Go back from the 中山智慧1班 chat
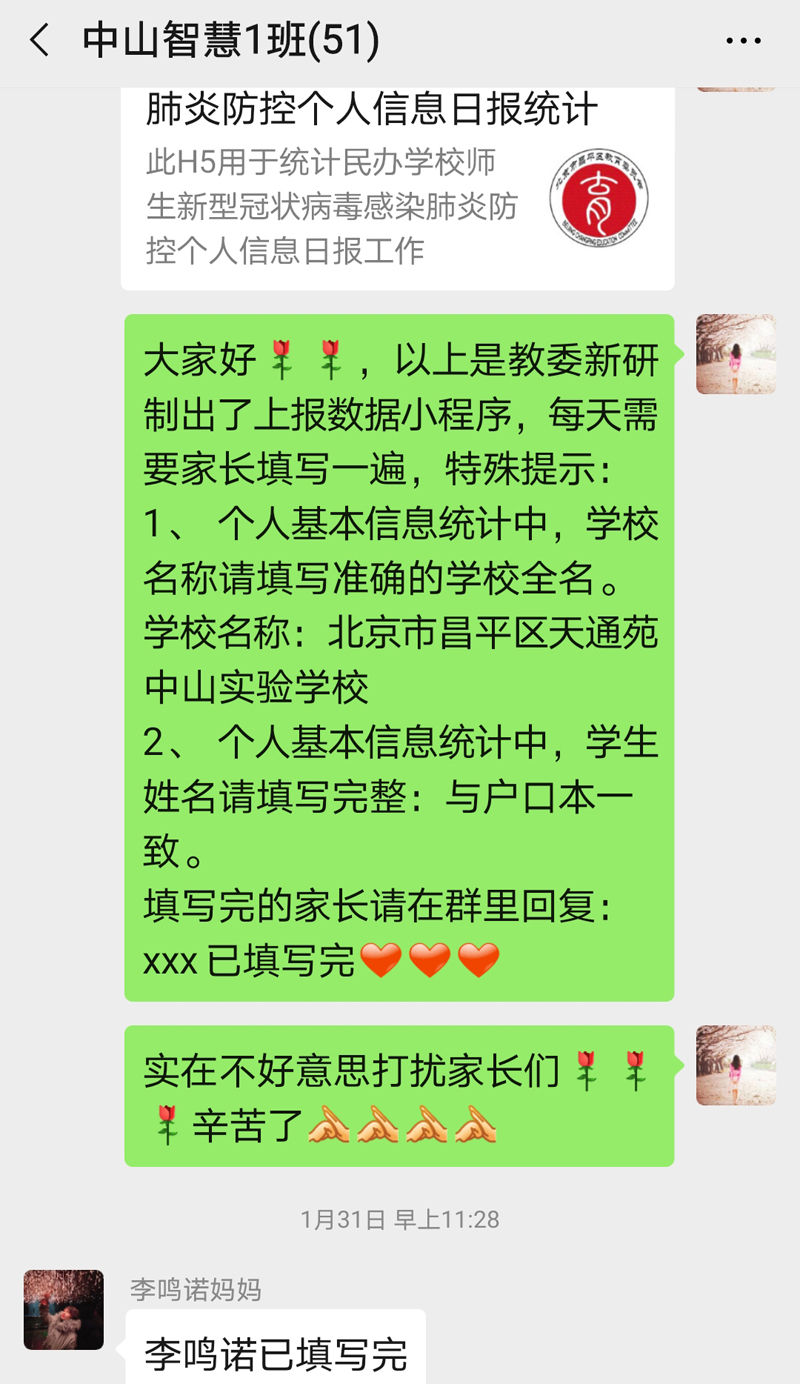The height and width of the screenshot is (1384, 800). 40,42
